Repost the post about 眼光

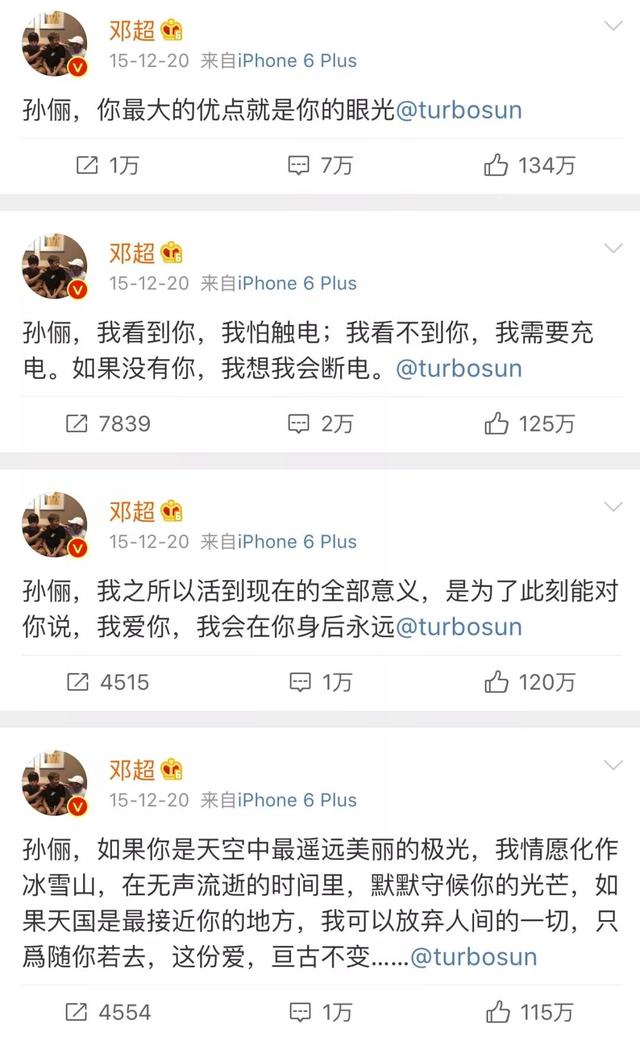108,165
